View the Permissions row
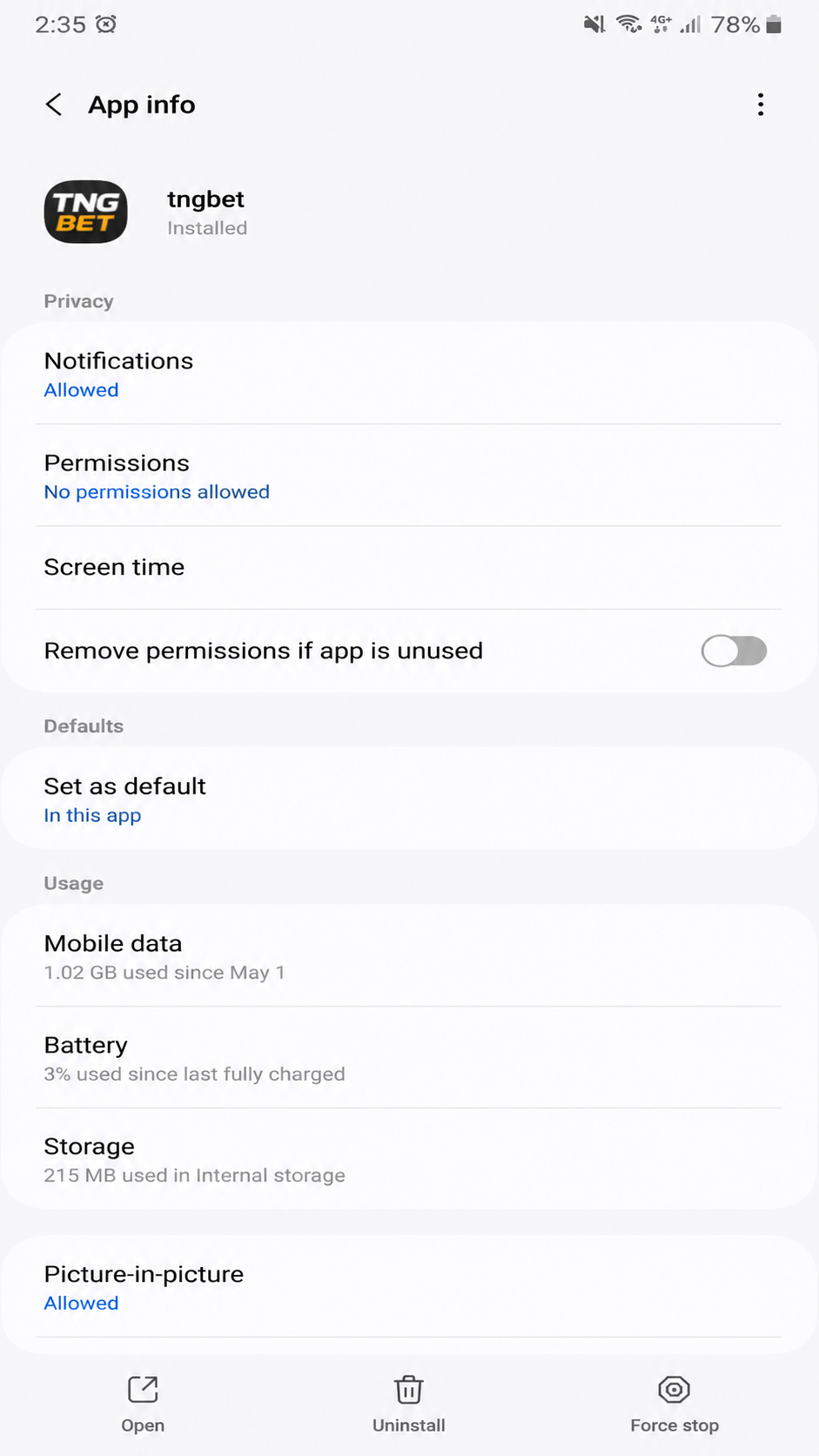The image size is (819, 1456). [x=409, y=475]
